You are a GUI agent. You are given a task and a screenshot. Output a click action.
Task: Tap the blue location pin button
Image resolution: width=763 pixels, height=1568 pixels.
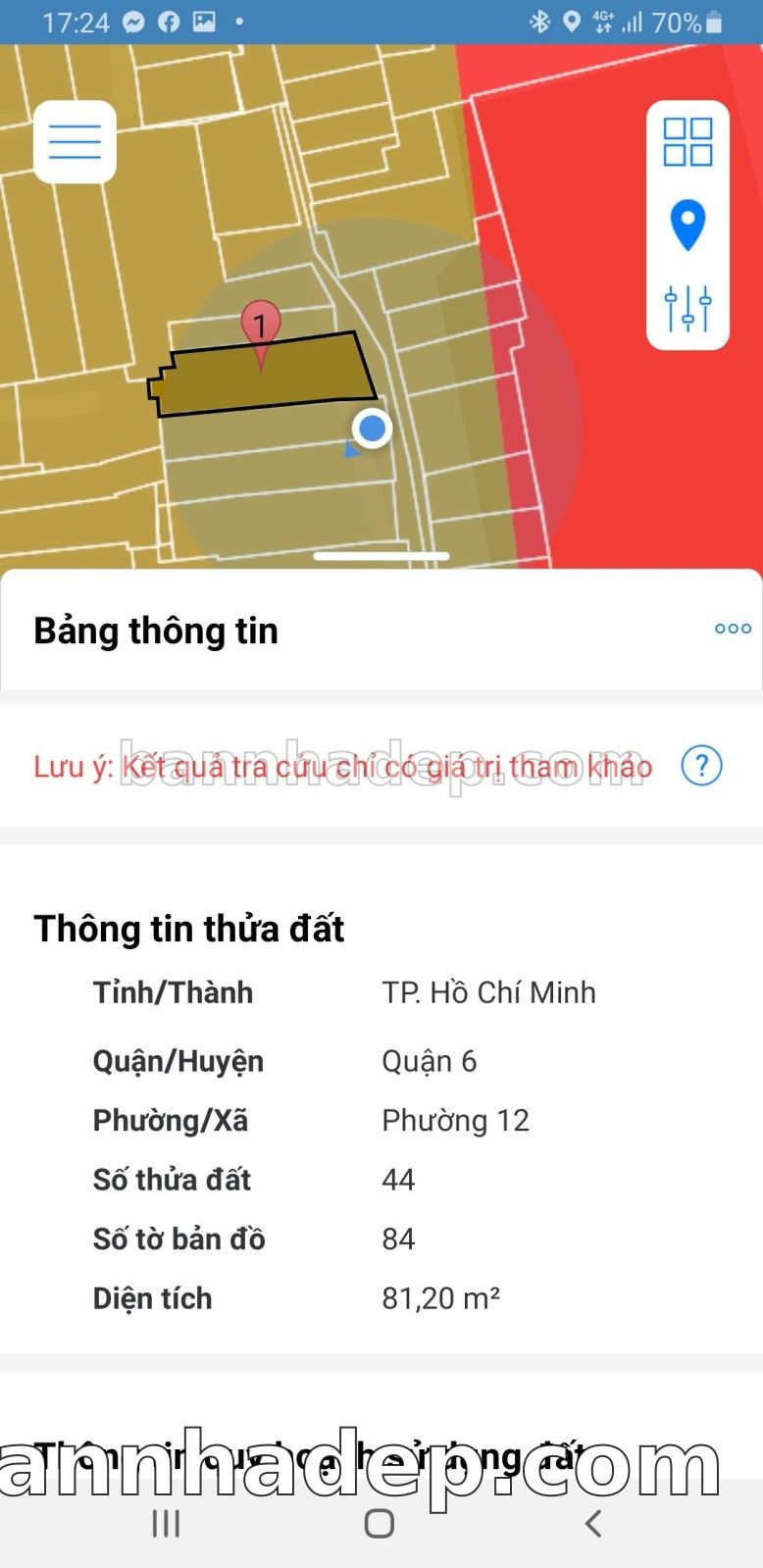click(687, 226)
